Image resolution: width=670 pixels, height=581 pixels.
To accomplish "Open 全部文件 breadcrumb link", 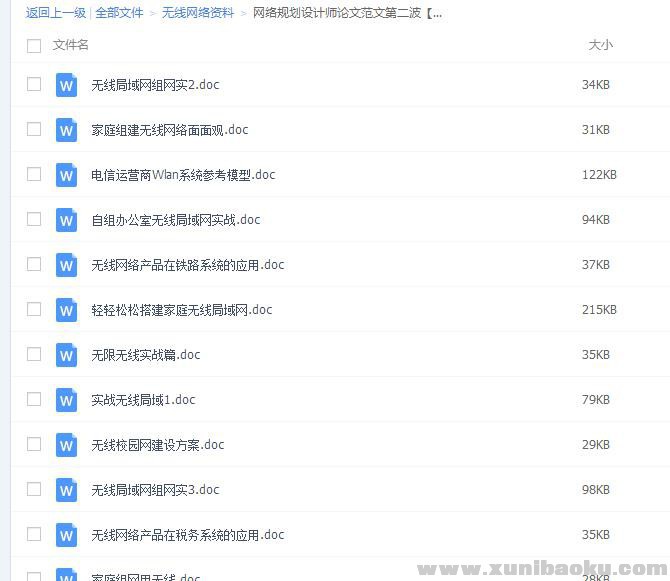I will tap(119, 13).
